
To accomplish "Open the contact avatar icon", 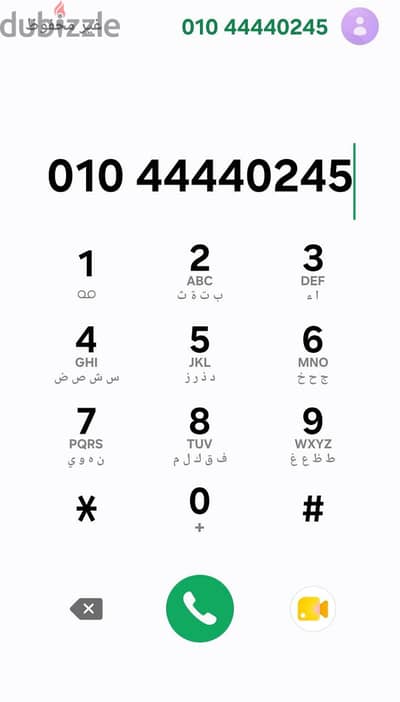I will (360, 26).
